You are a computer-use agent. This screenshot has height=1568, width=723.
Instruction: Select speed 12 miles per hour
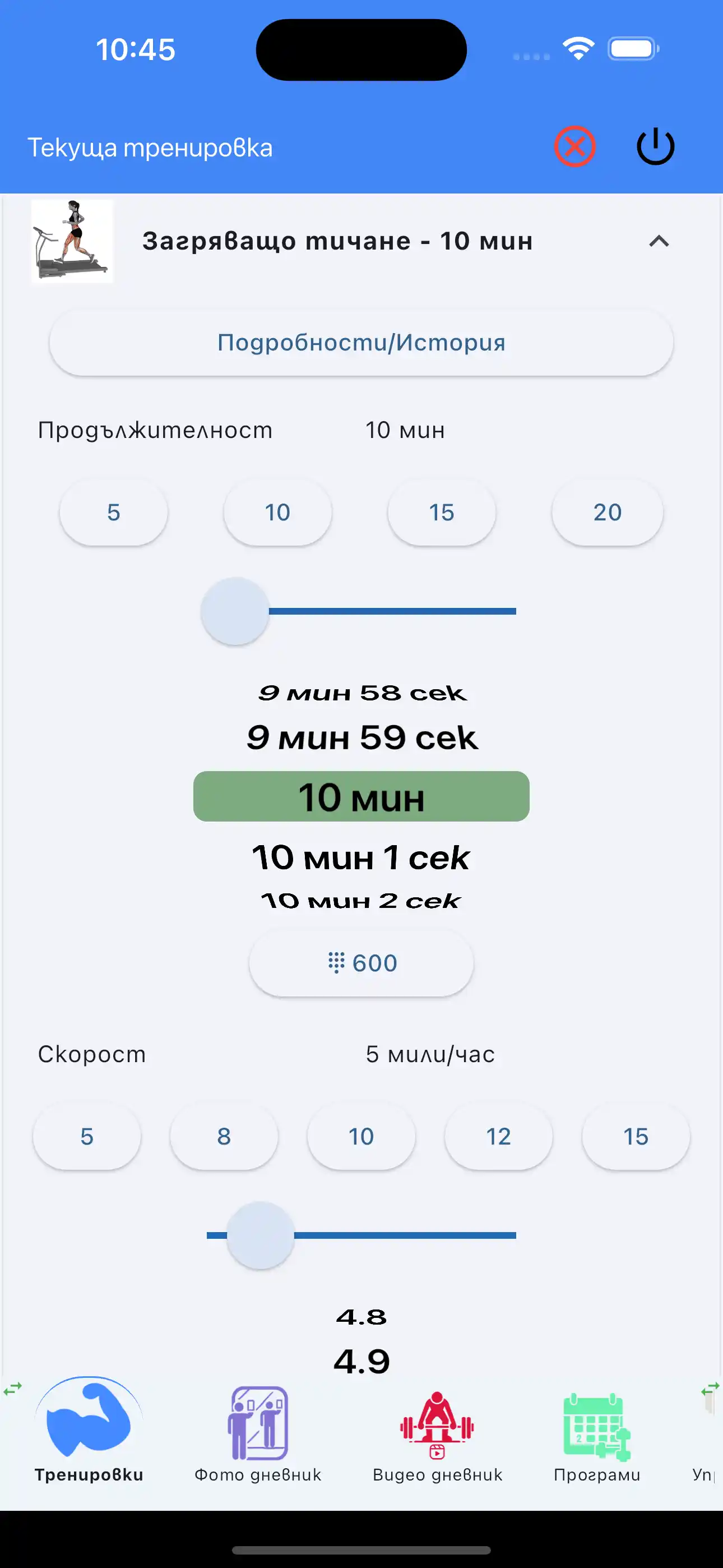[498, 1136]
